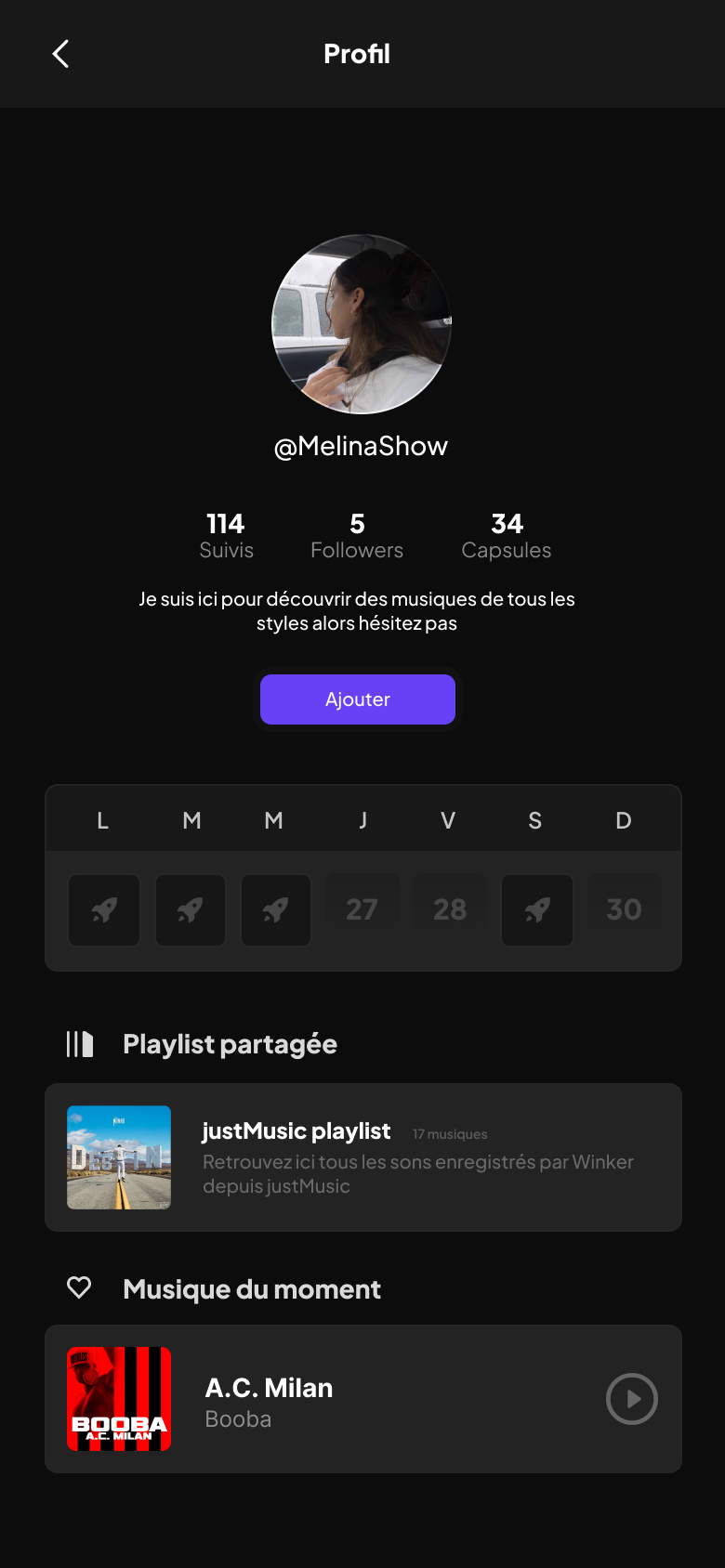Open the 5 Followers list
725x1568 pixels.
(x=357, y=536)
